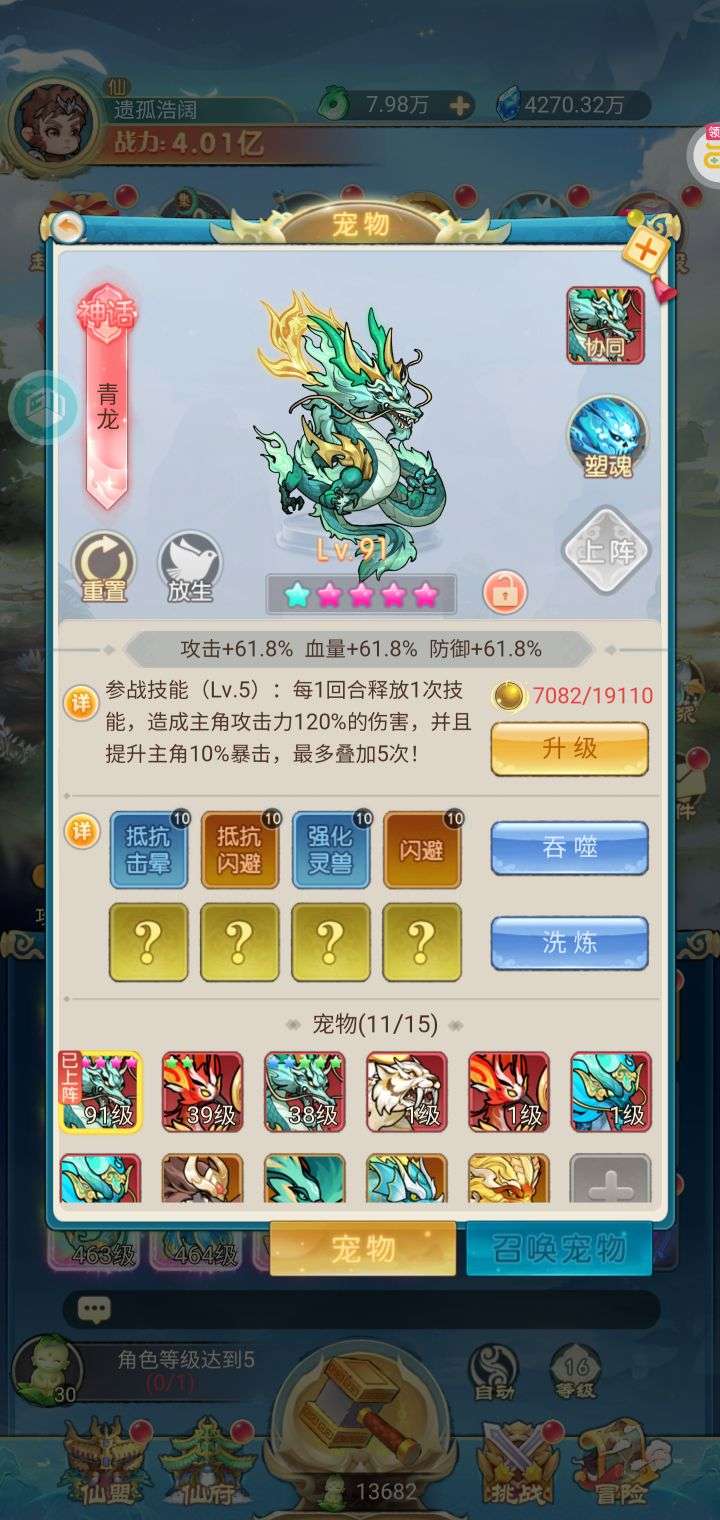
Task: Select the 39级 pet in list
Action: [x=203, y=1092]
